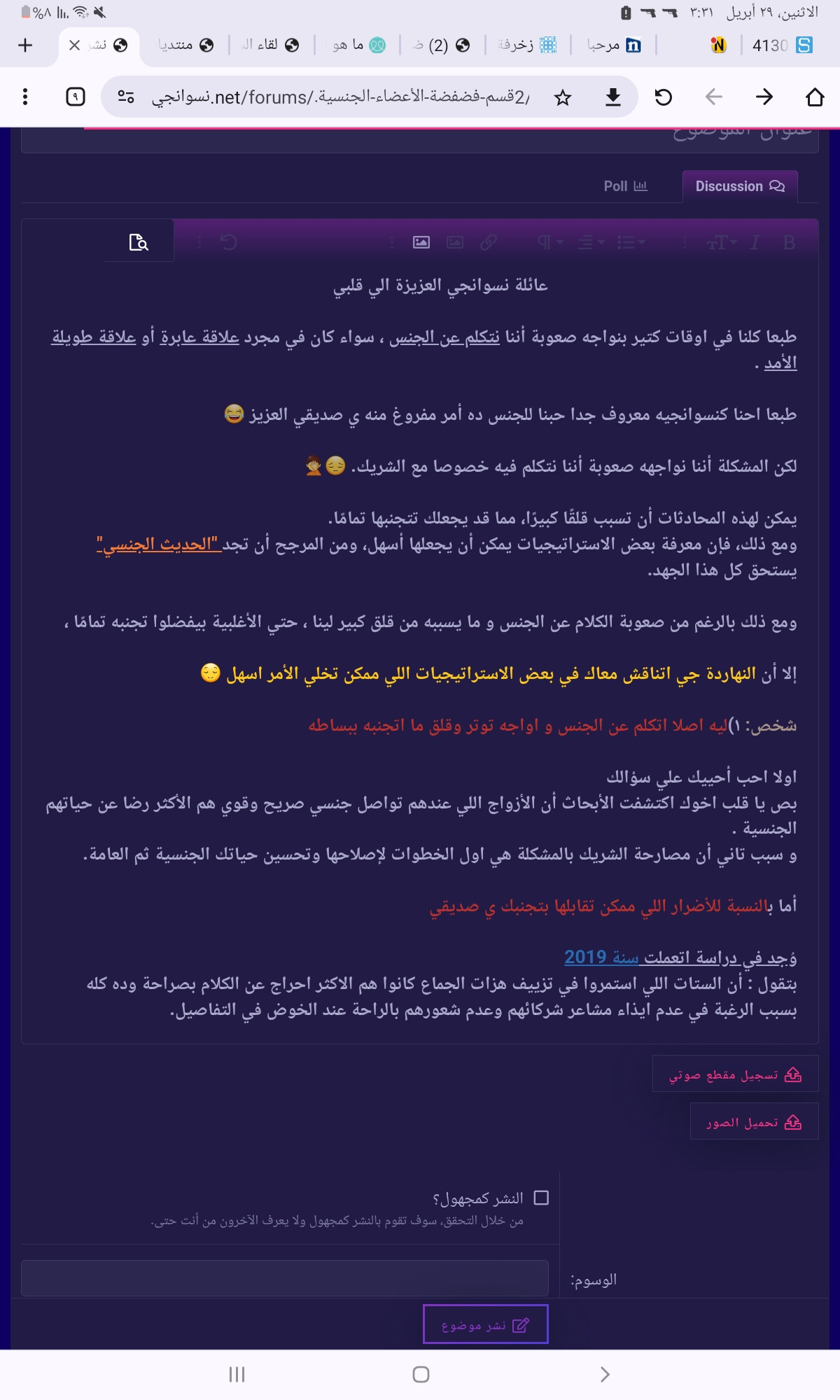Toggle the editor preview icon

[139, 242]
